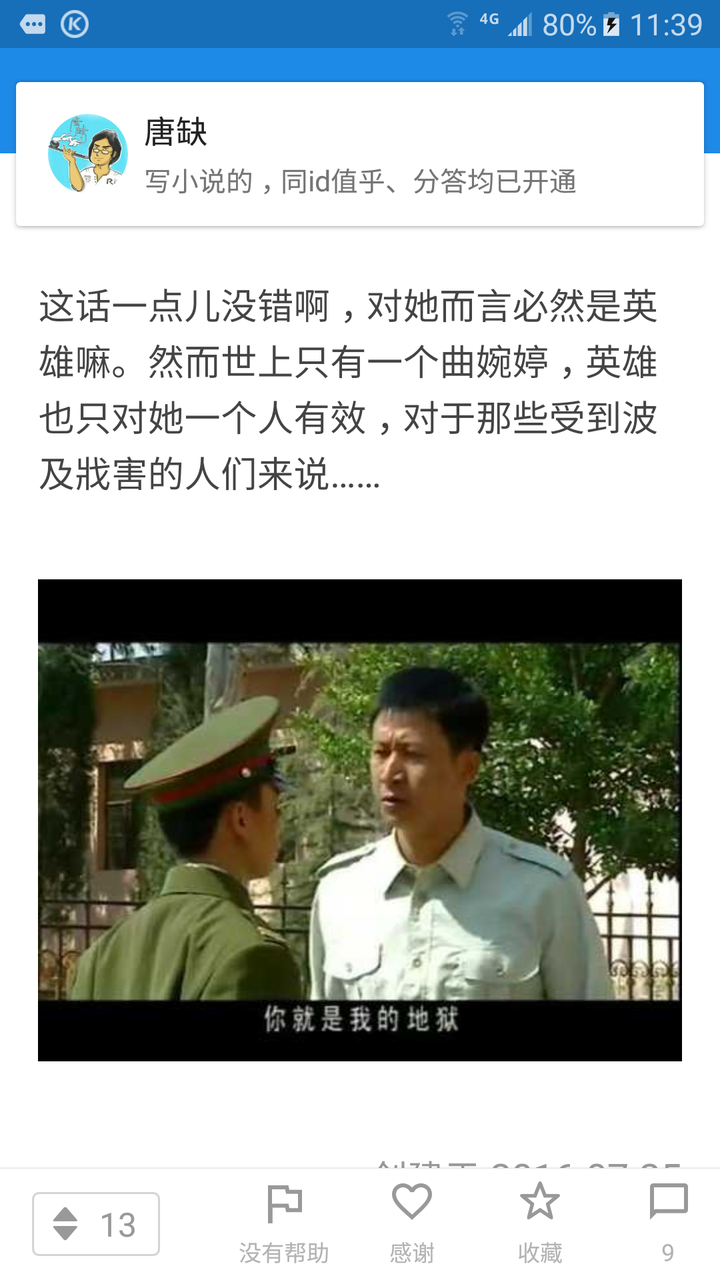720x1280 pixels.
Task: Open the vote button showing 13
Action: pos(96,1224)
